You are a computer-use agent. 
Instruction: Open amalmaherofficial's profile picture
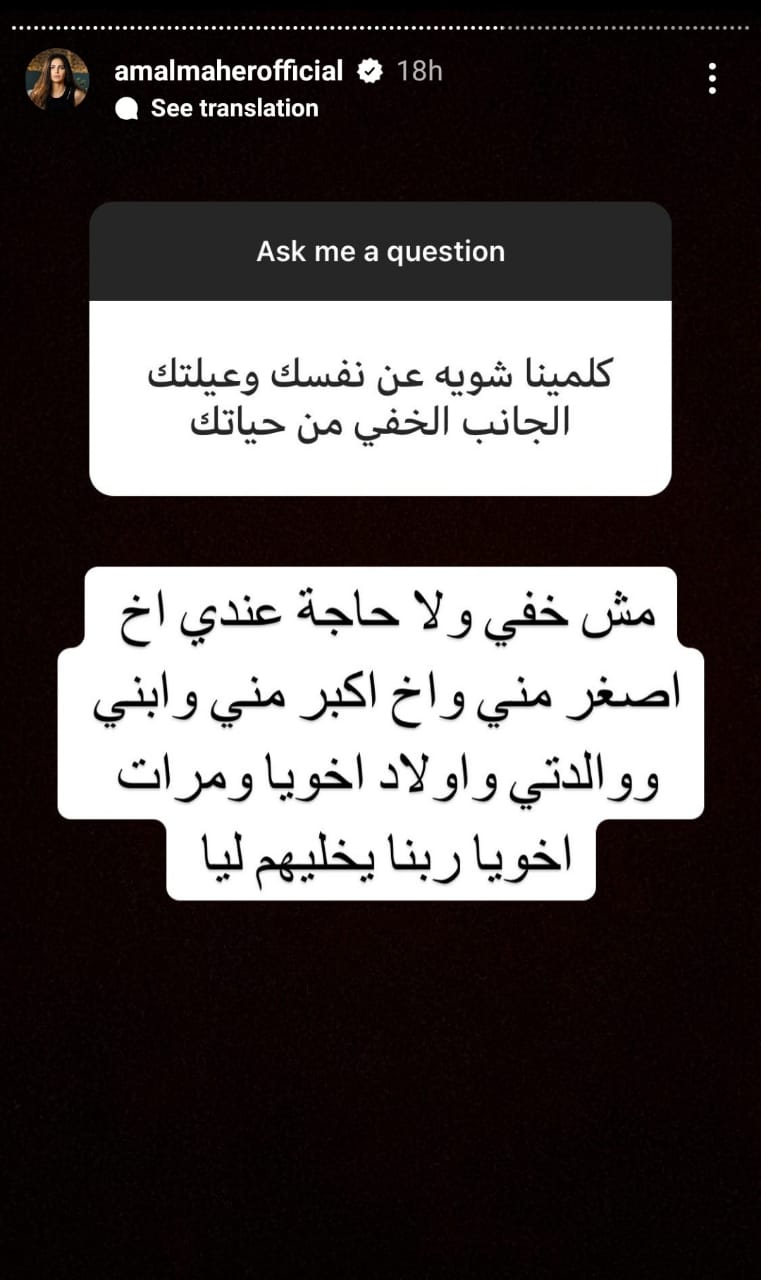57,79
